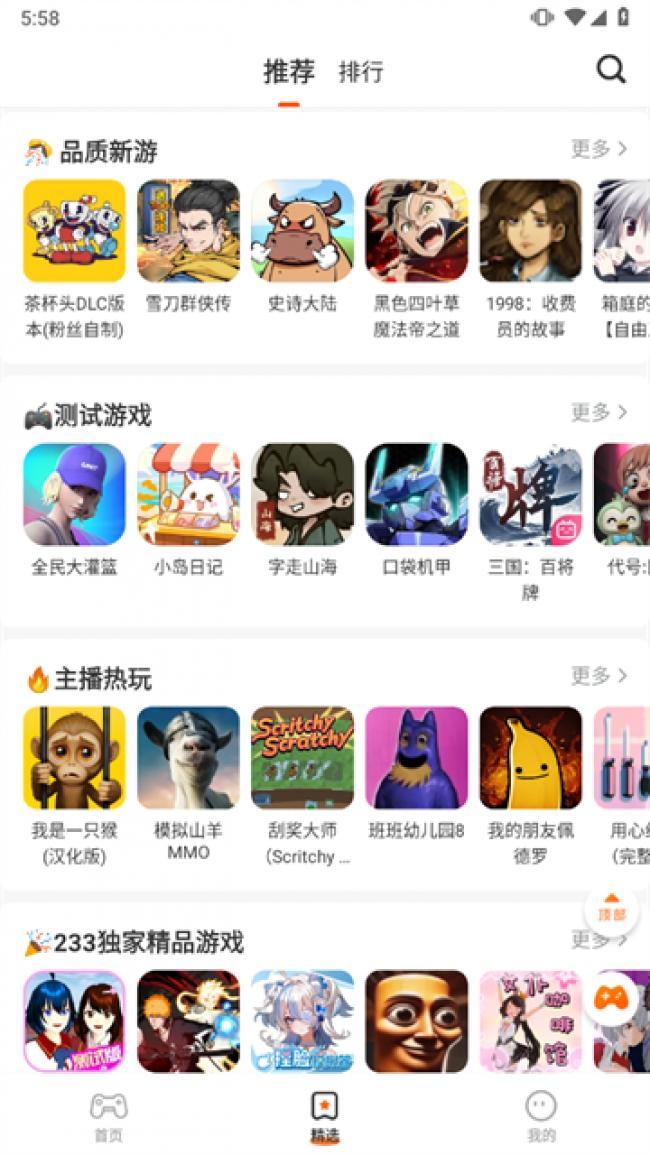The image size is (650, 1155).
Task: Open 更多 for 品质新游
Action: coord(599,149)
